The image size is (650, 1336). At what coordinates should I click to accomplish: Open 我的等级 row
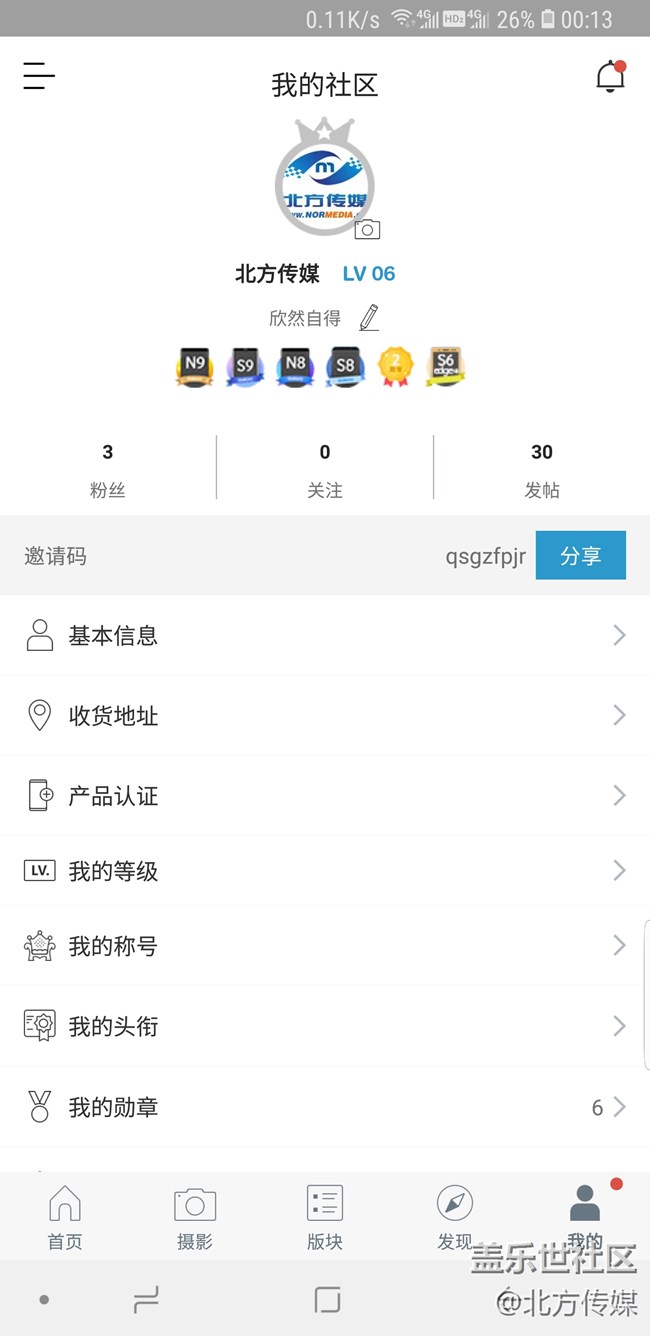(x=325, y=871)
